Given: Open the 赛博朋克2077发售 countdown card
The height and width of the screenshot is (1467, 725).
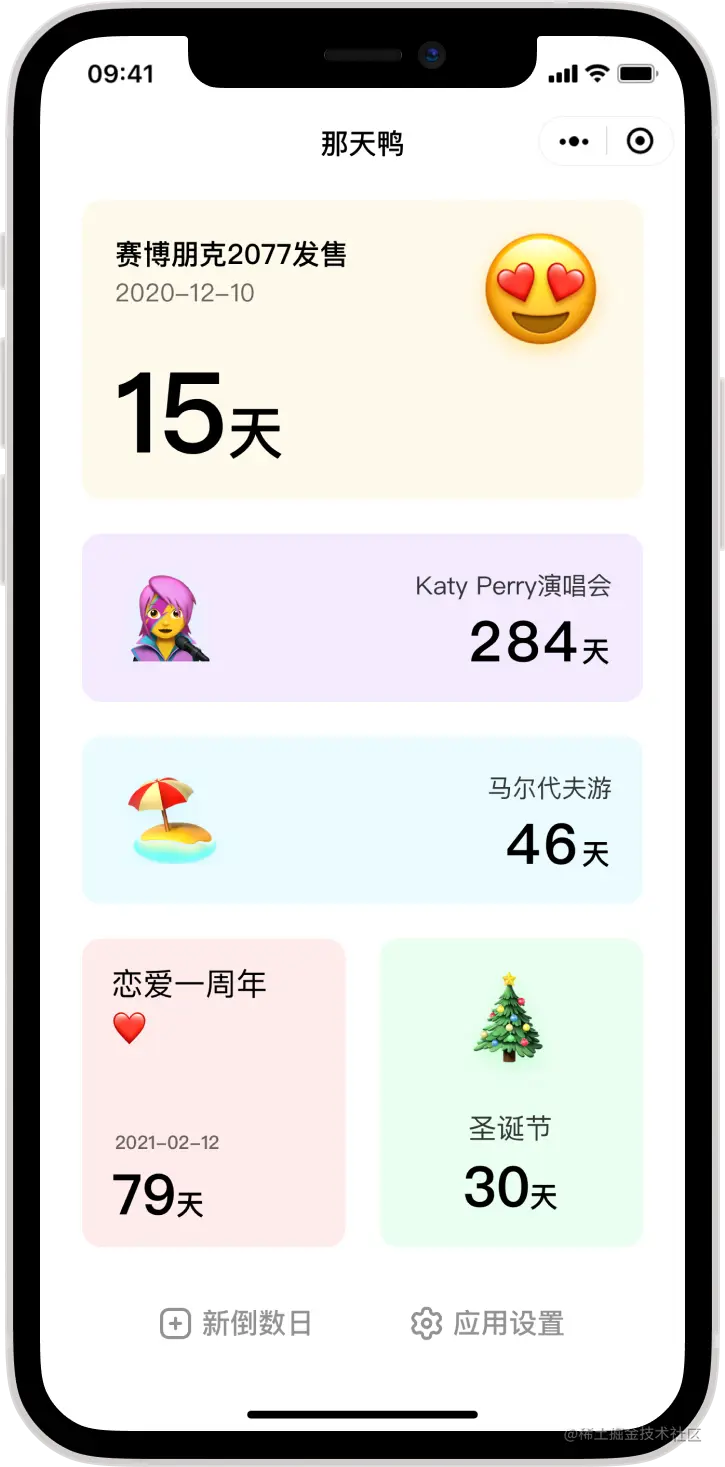Looking at the screenshot, I should (362, 349).
